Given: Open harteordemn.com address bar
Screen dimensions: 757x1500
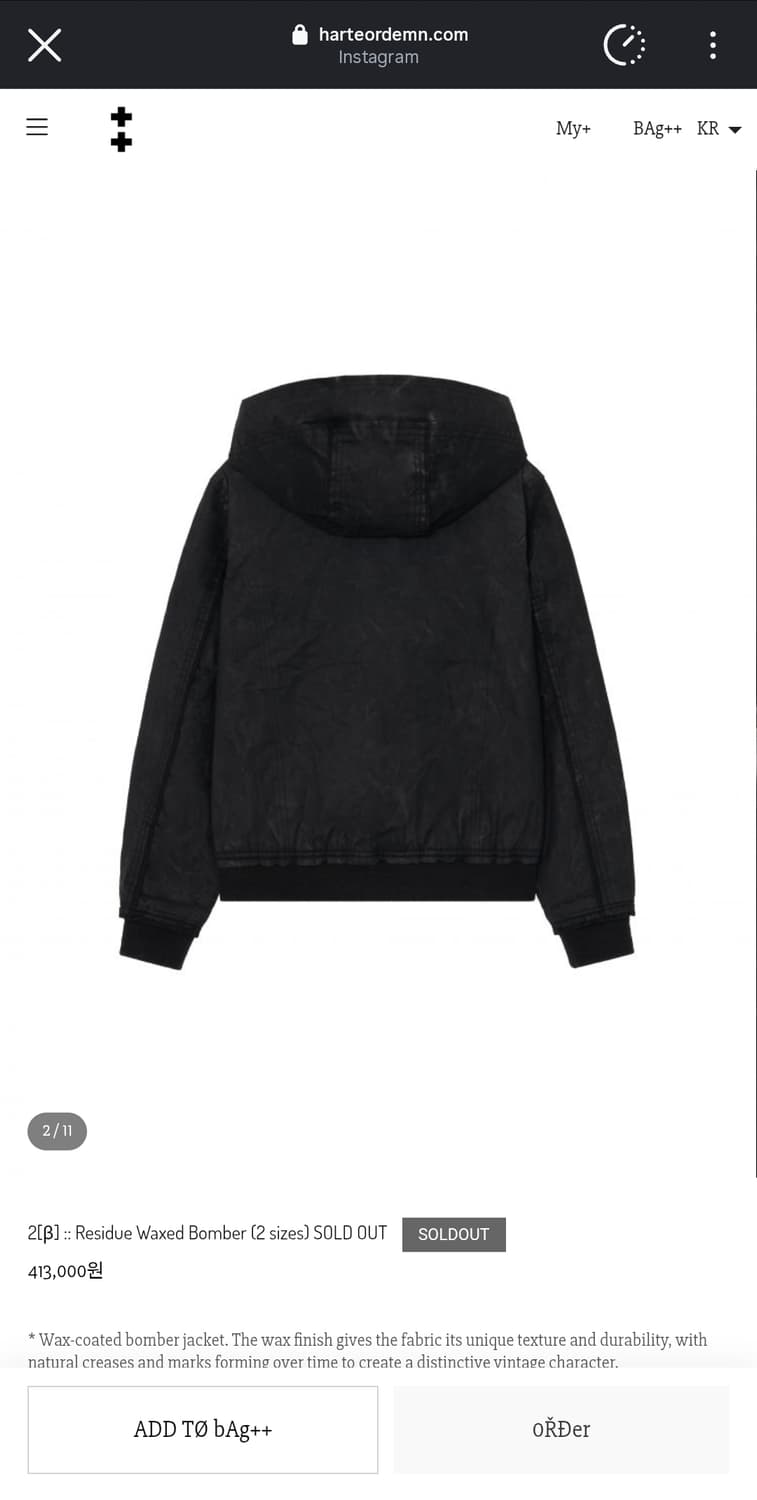Looking at the screenshot, I should [x=392, y=33].
